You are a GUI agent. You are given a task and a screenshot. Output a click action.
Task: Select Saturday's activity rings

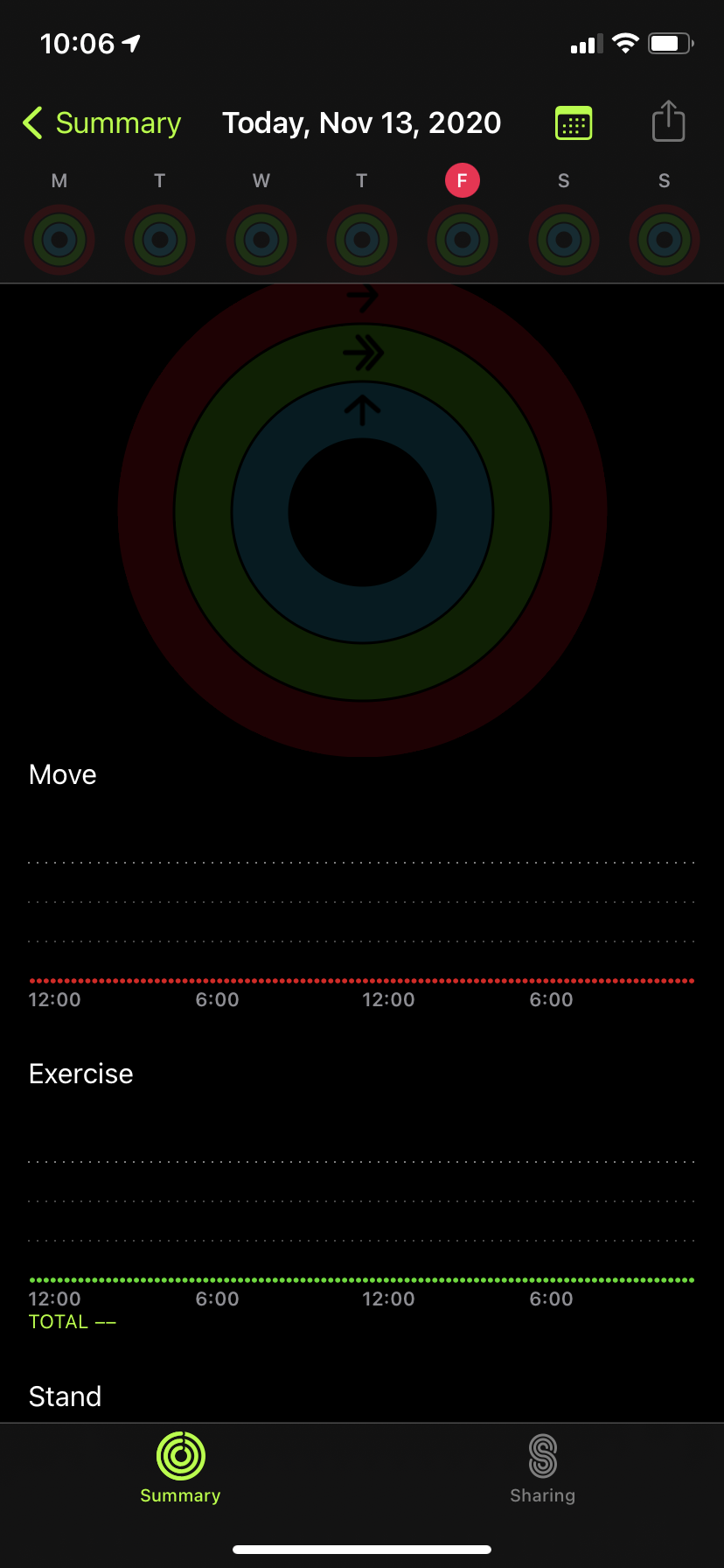[x=564, y=239]
